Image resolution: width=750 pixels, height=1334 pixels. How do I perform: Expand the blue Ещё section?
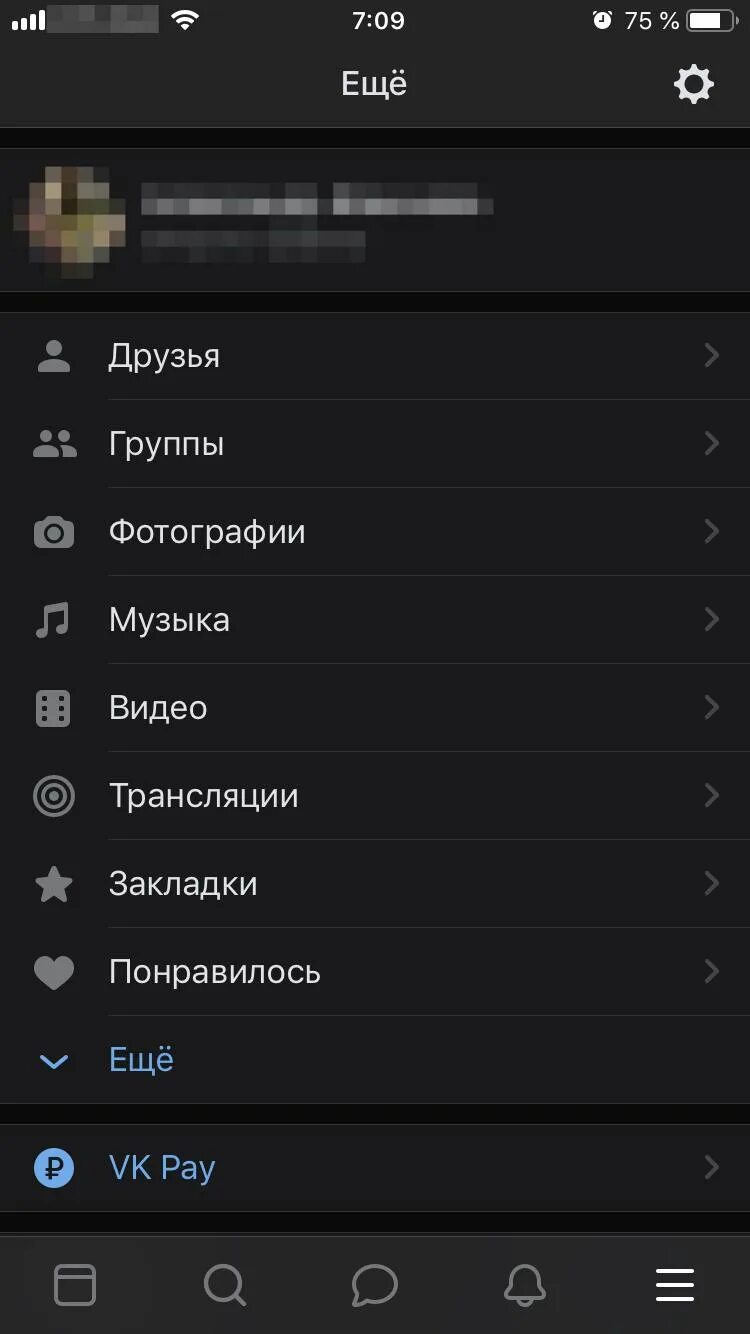(x=140, y=1060)
